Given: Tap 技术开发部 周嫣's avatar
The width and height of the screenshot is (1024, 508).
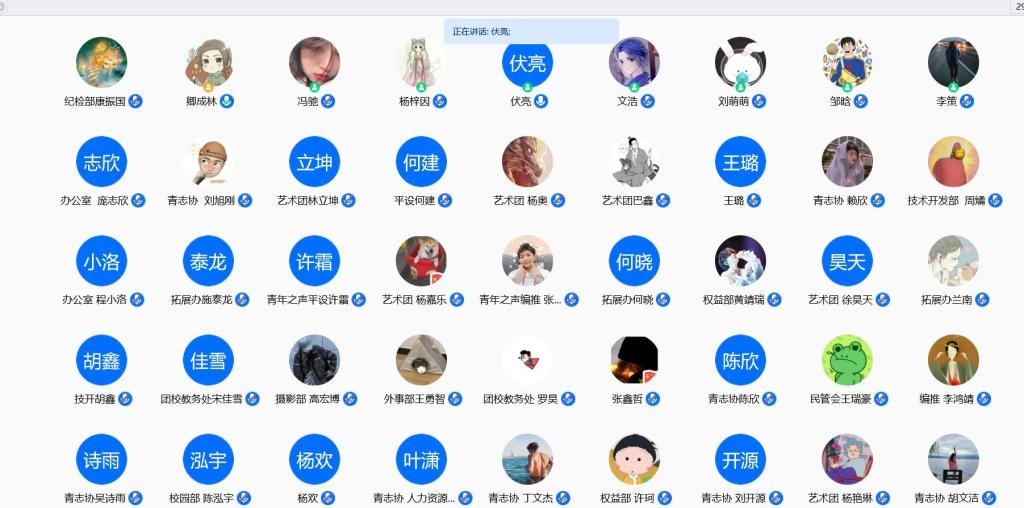Looking at the screenshot, I should point(953,162).
